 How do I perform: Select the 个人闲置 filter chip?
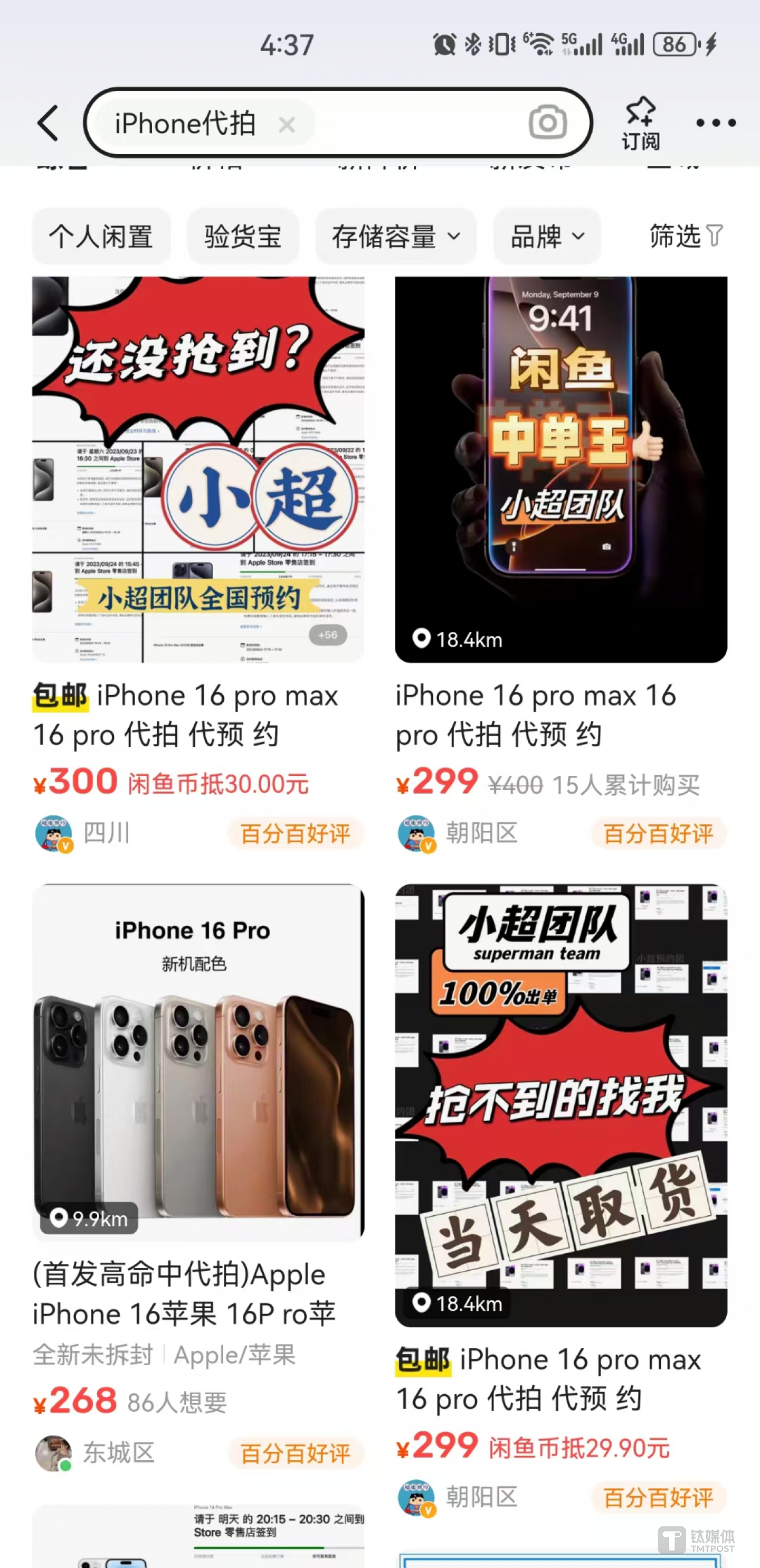coord(101,236)
